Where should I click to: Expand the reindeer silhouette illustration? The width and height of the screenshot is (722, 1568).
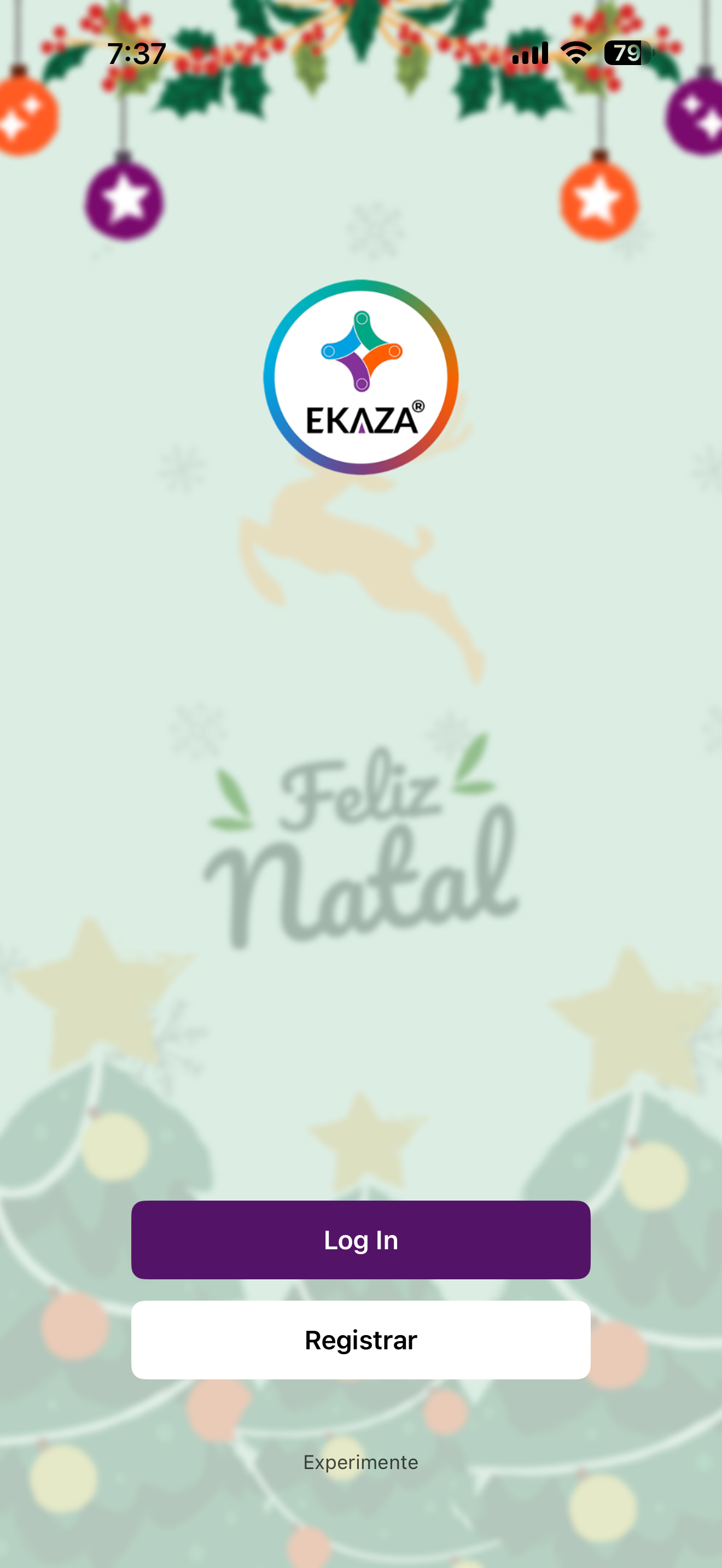360,578
